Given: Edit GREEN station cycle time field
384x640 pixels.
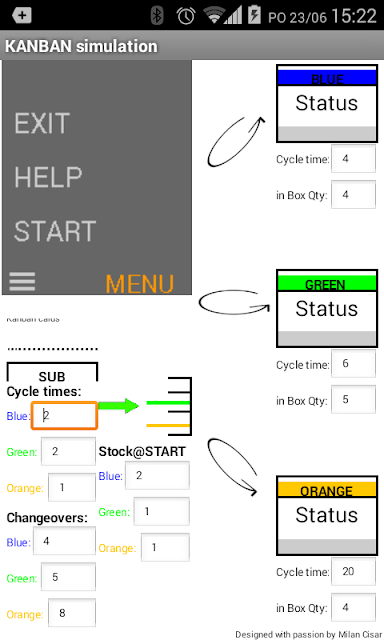Looking at the screenshot, I should click(x=353, y=364).
